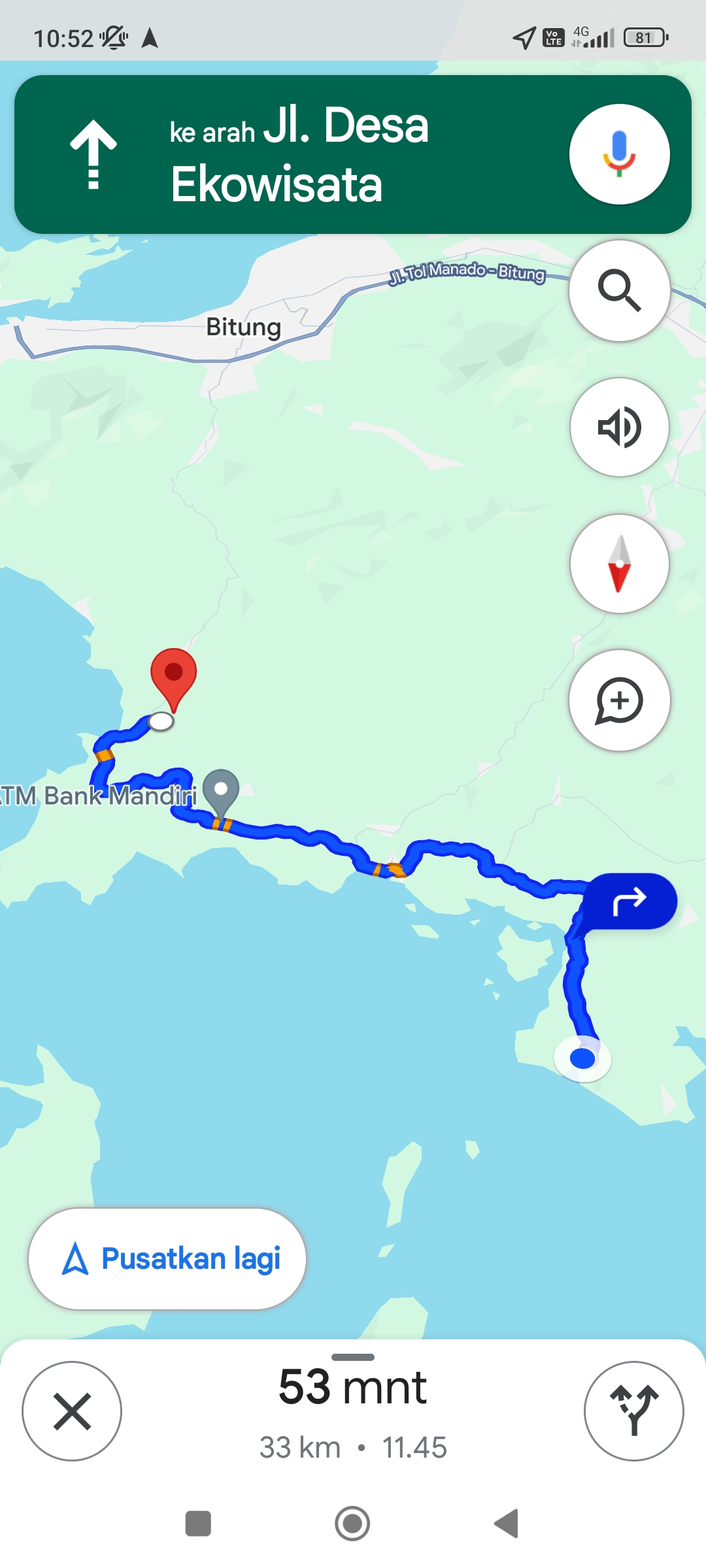Viewport: 706px width, 1568px height.
Task: Exit navigation with the X button
Action: click(x=72, y=1411)
